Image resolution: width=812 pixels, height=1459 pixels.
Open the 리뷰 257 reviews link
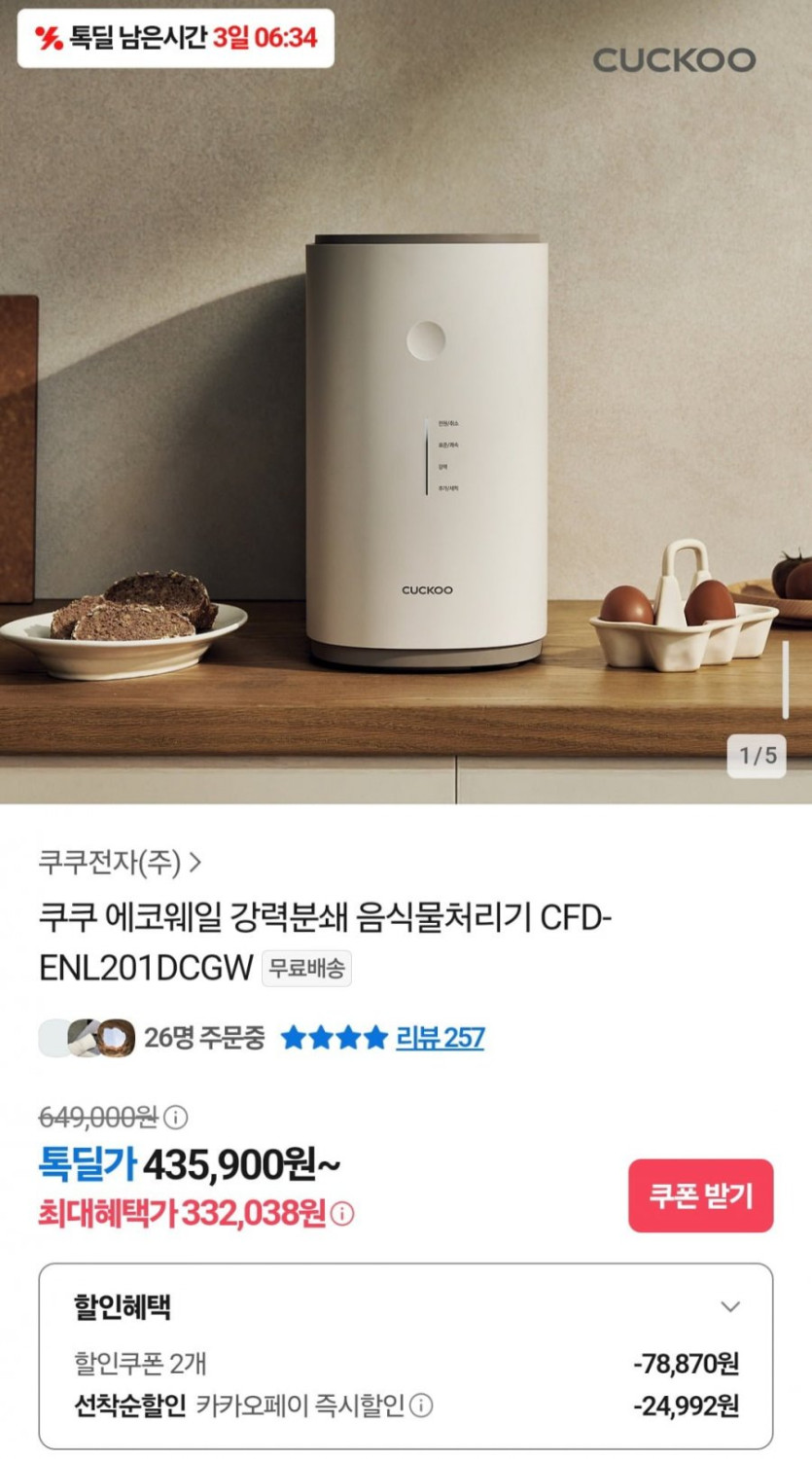(440, 1038)
